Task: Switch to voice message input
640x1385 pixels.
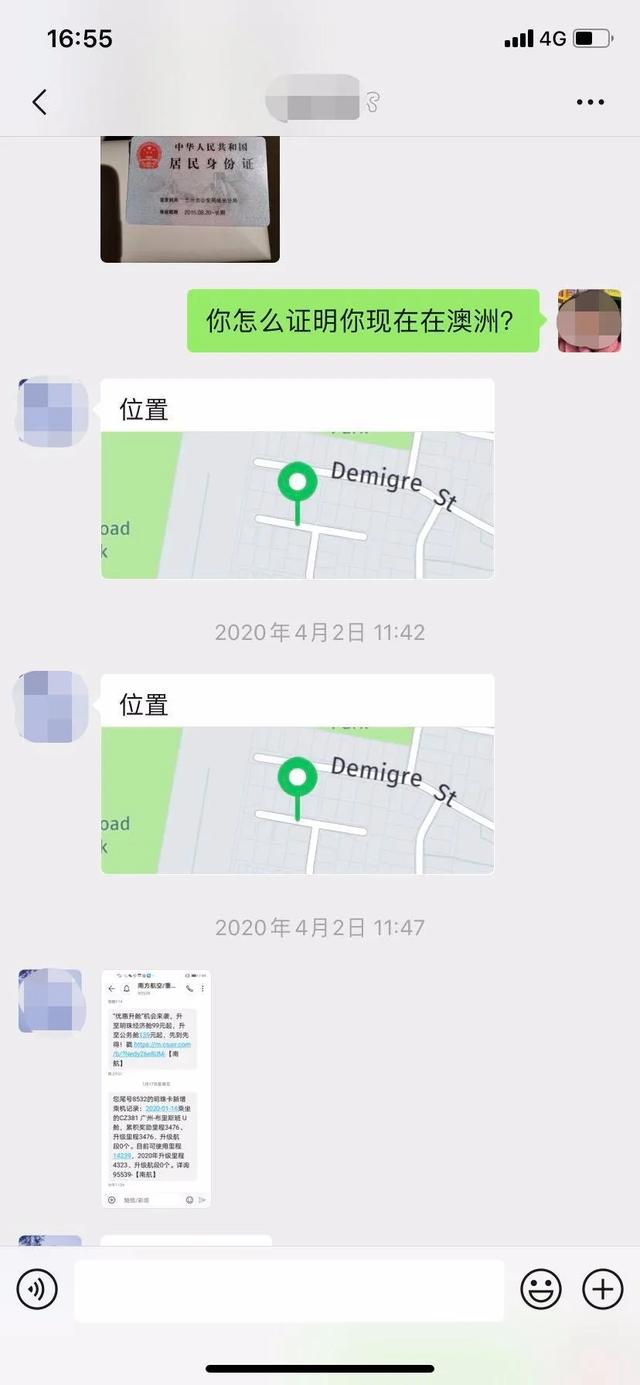Action: coord(37,1289)
